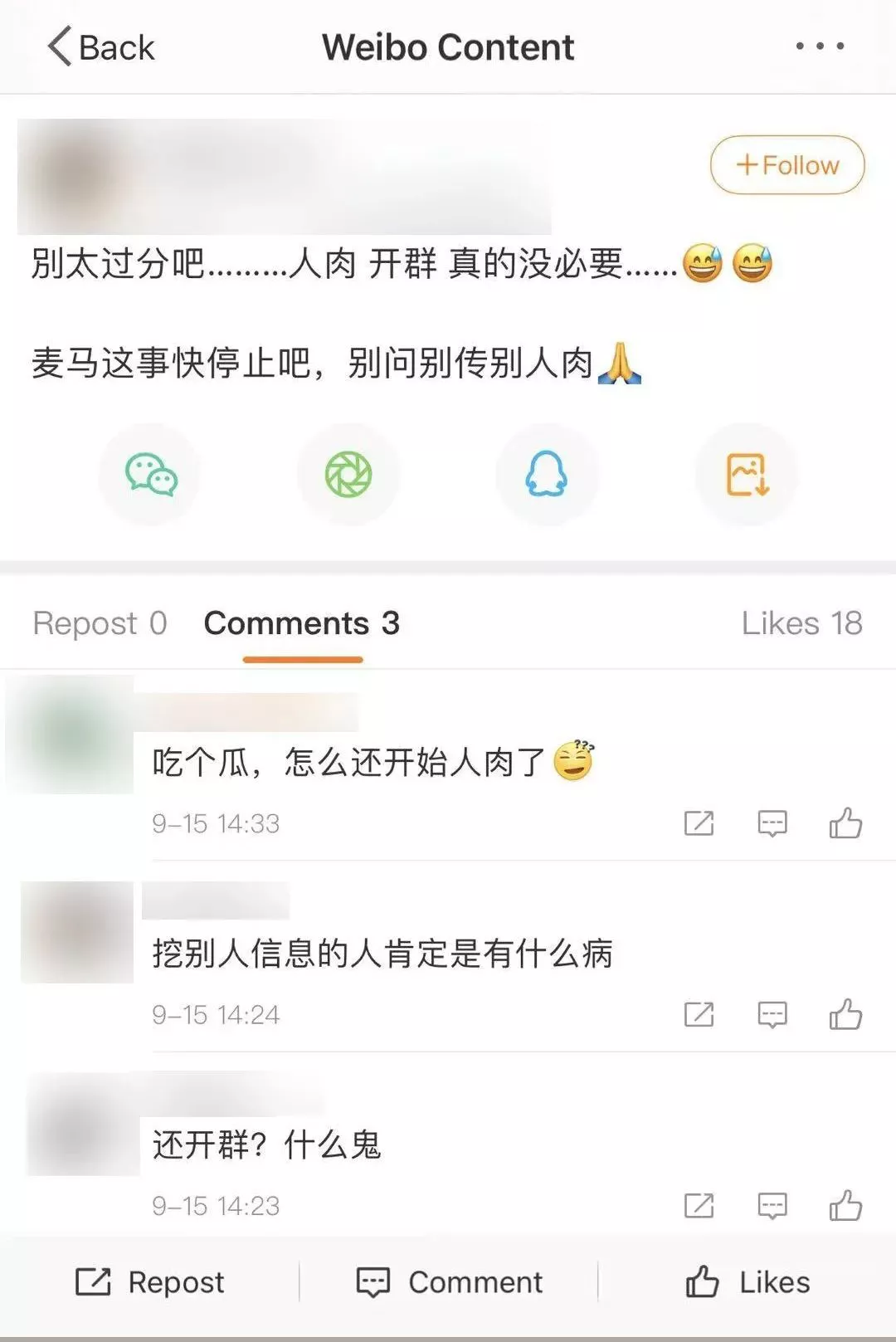Like the comment posted at 14:33
The height and width of the screenshot is (1342, 896).
click(x=845, y=823)
